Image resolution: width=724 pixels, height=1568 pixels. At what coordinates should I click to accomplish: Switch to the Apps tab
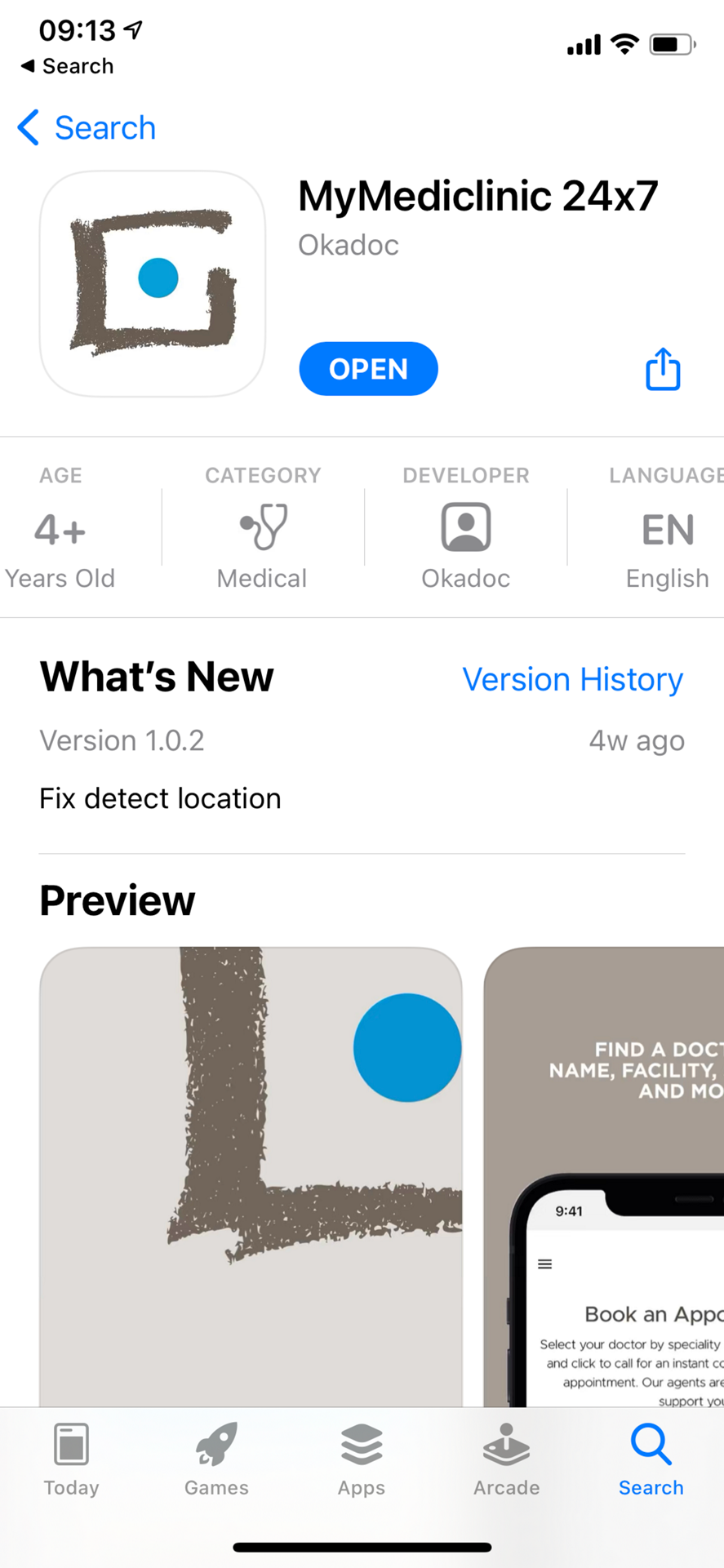pos(362,1459)
